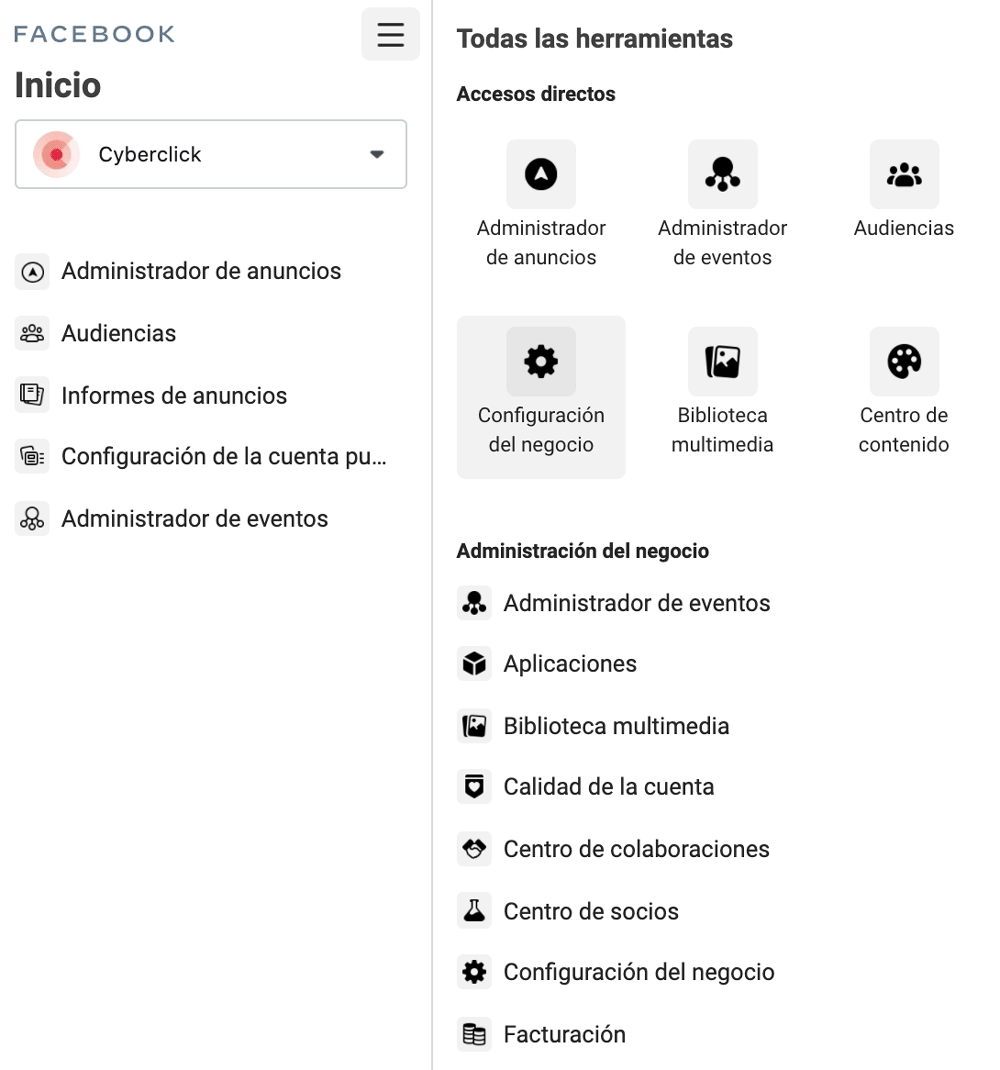Click the Configuración del negocio gear shortcut
Image resolution: width=1000 pixels, height=1070 pixels.
[x=540, y=361]
